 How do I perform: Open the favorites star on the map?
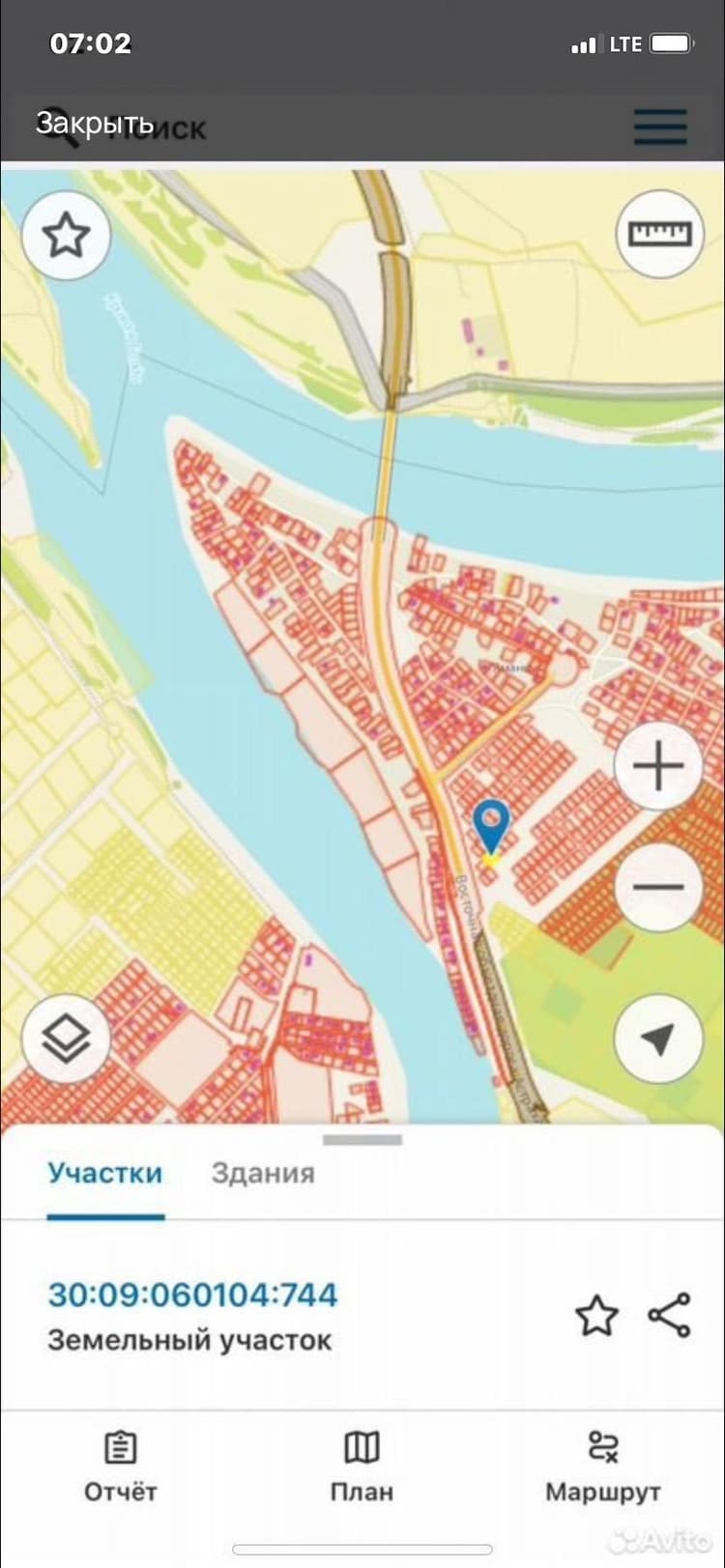coord(66,236)
